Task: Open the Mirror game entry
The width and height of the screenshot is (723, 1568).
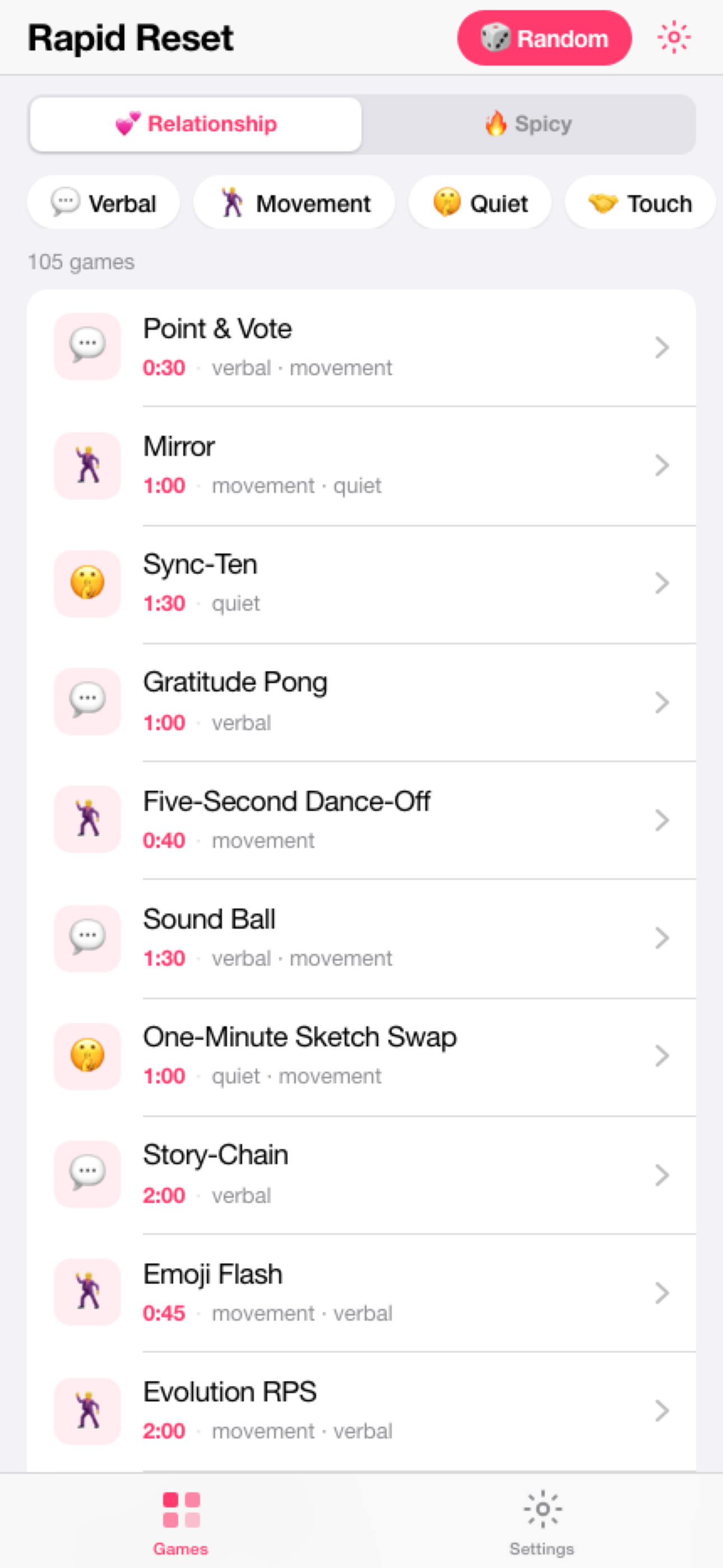Action: pyautogui.click(x=361, y=465)
